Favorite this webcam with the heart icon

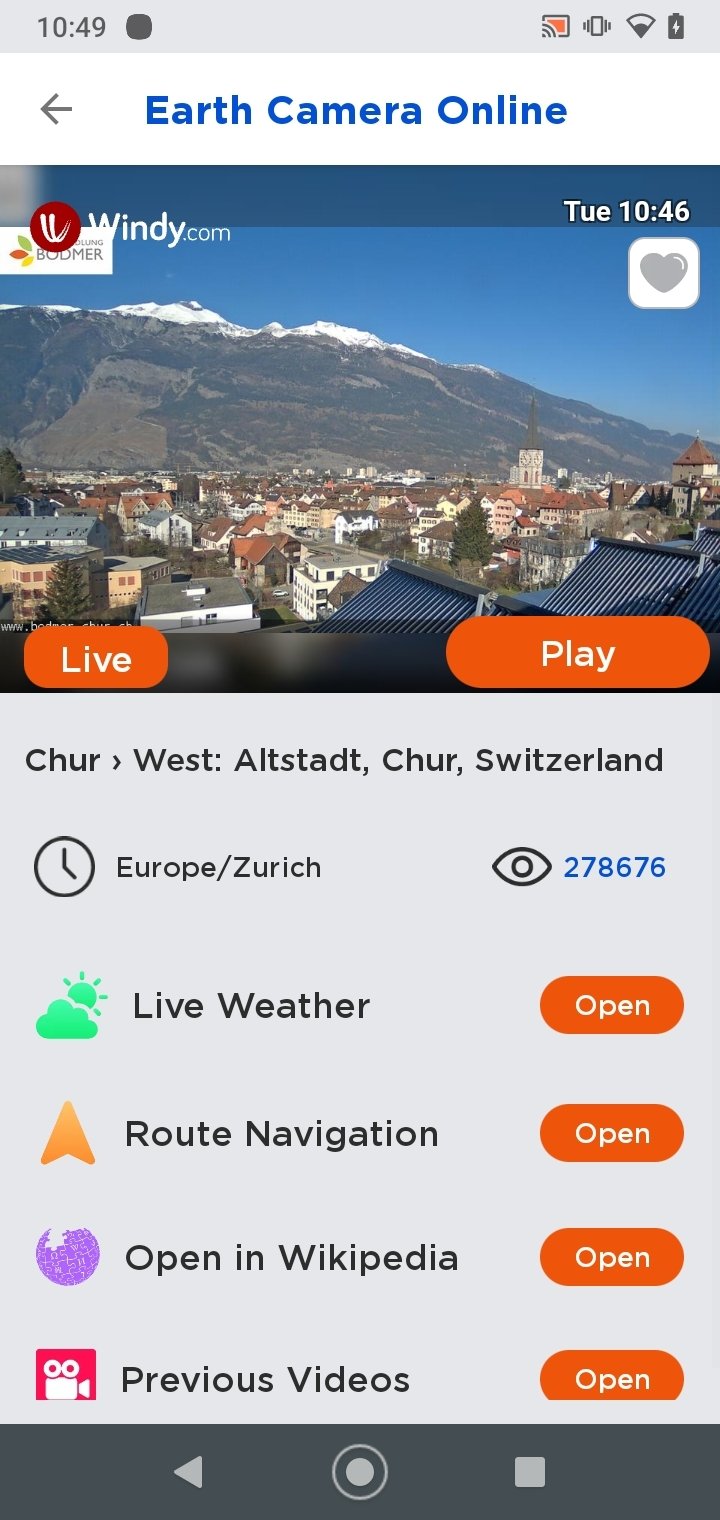(664, 272)
